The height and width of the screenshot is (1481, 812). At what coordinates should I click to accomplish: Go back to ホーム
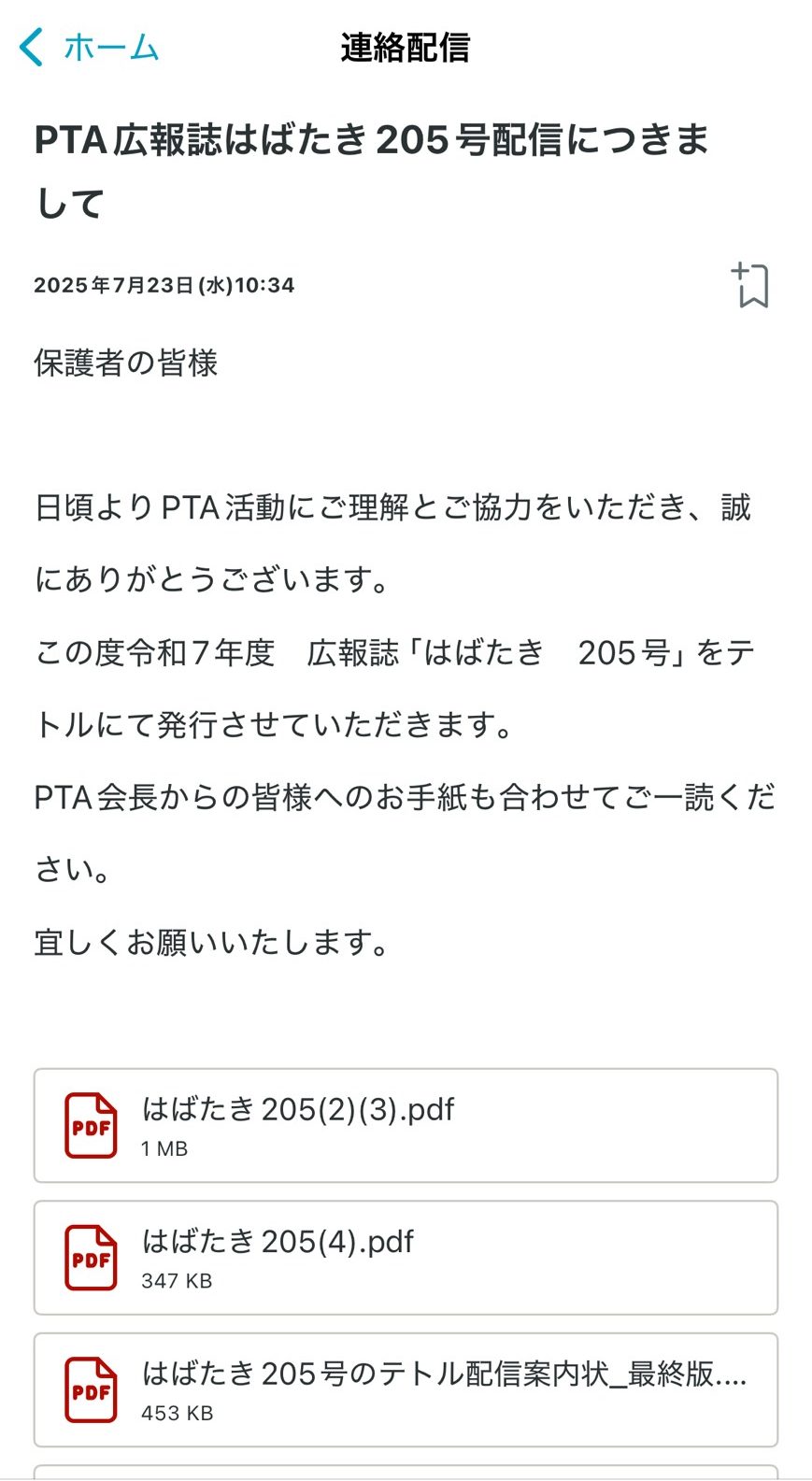[x=90, y=47]
